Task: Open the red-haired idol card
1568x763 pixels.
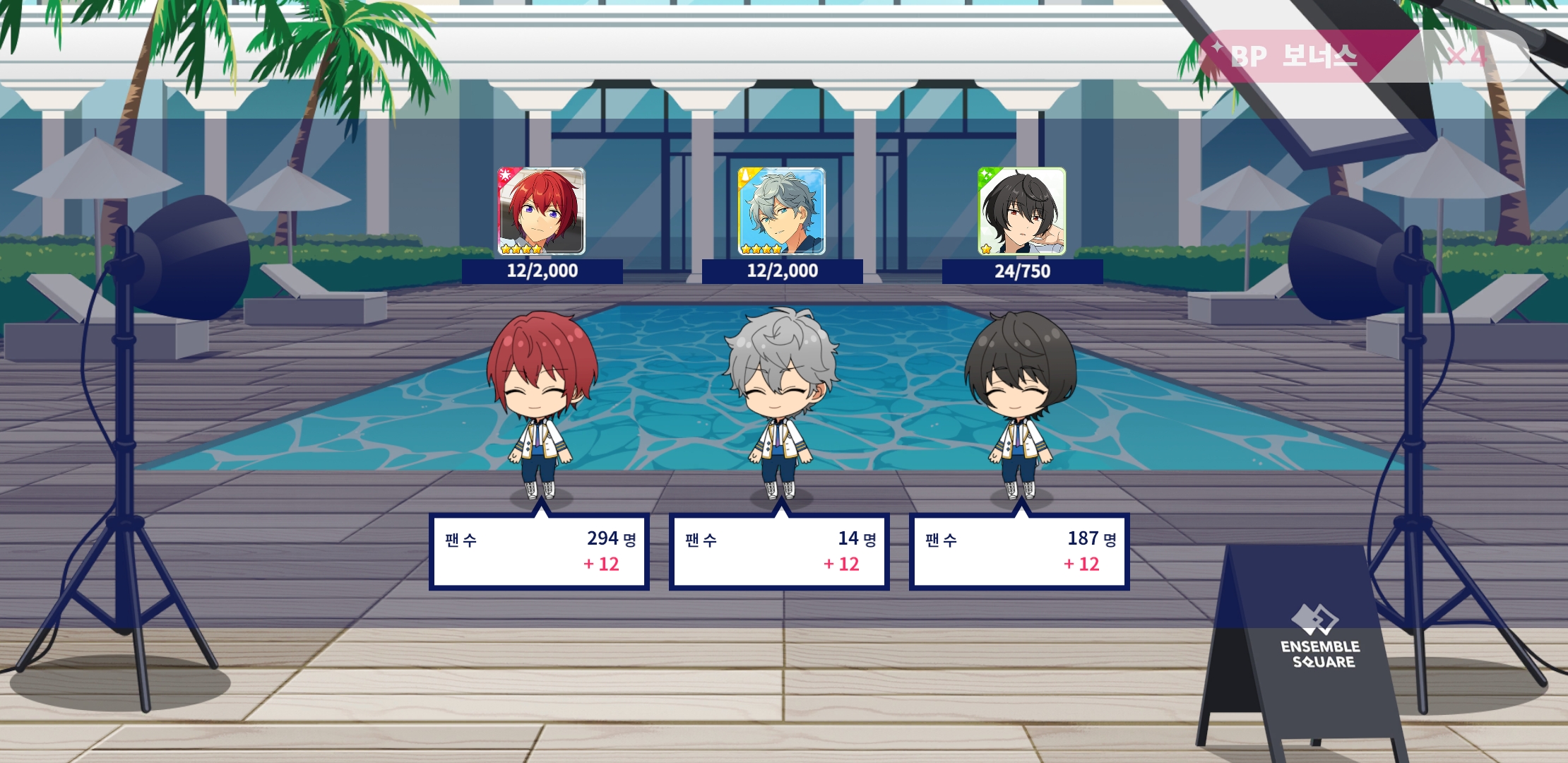Action: (542, 211)
